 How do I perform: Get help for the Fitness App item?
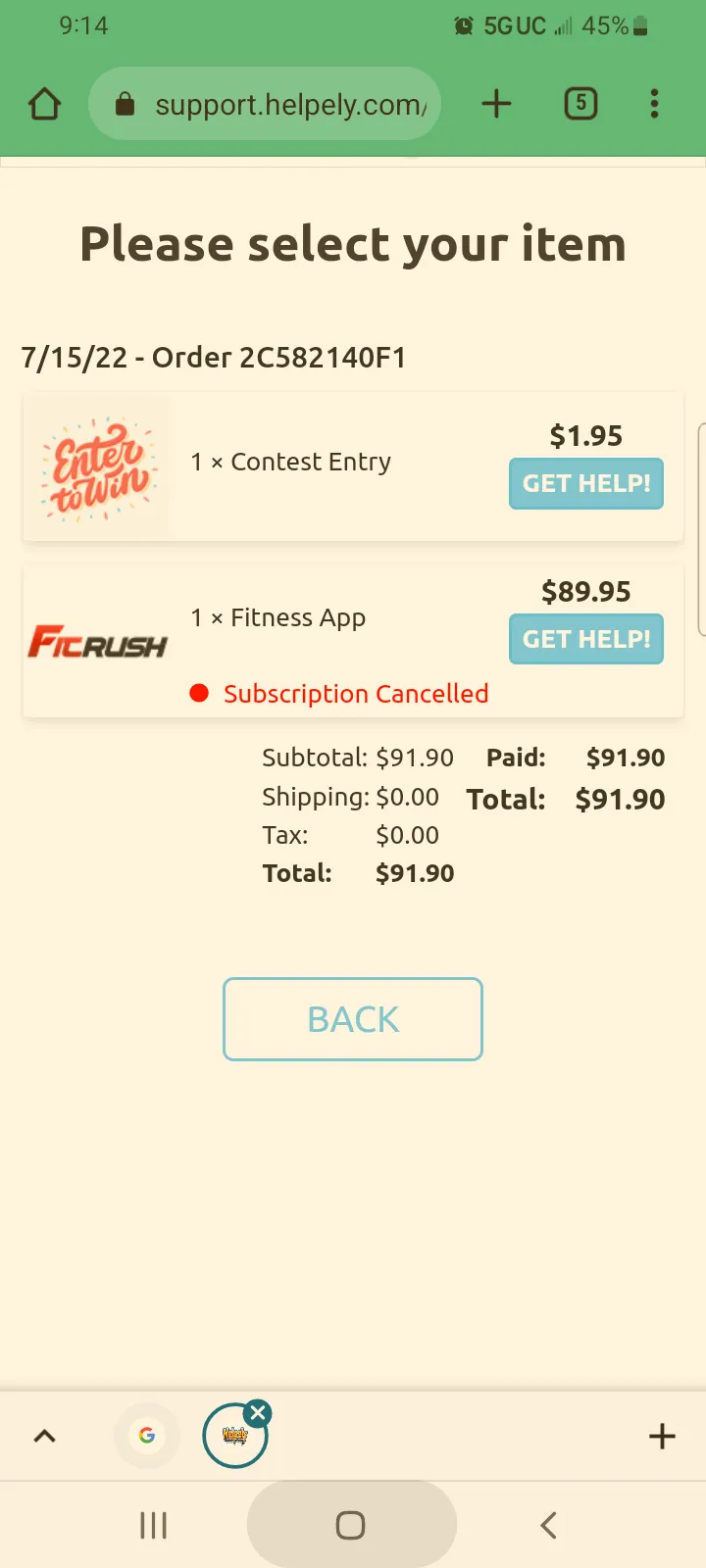(586, 639)
